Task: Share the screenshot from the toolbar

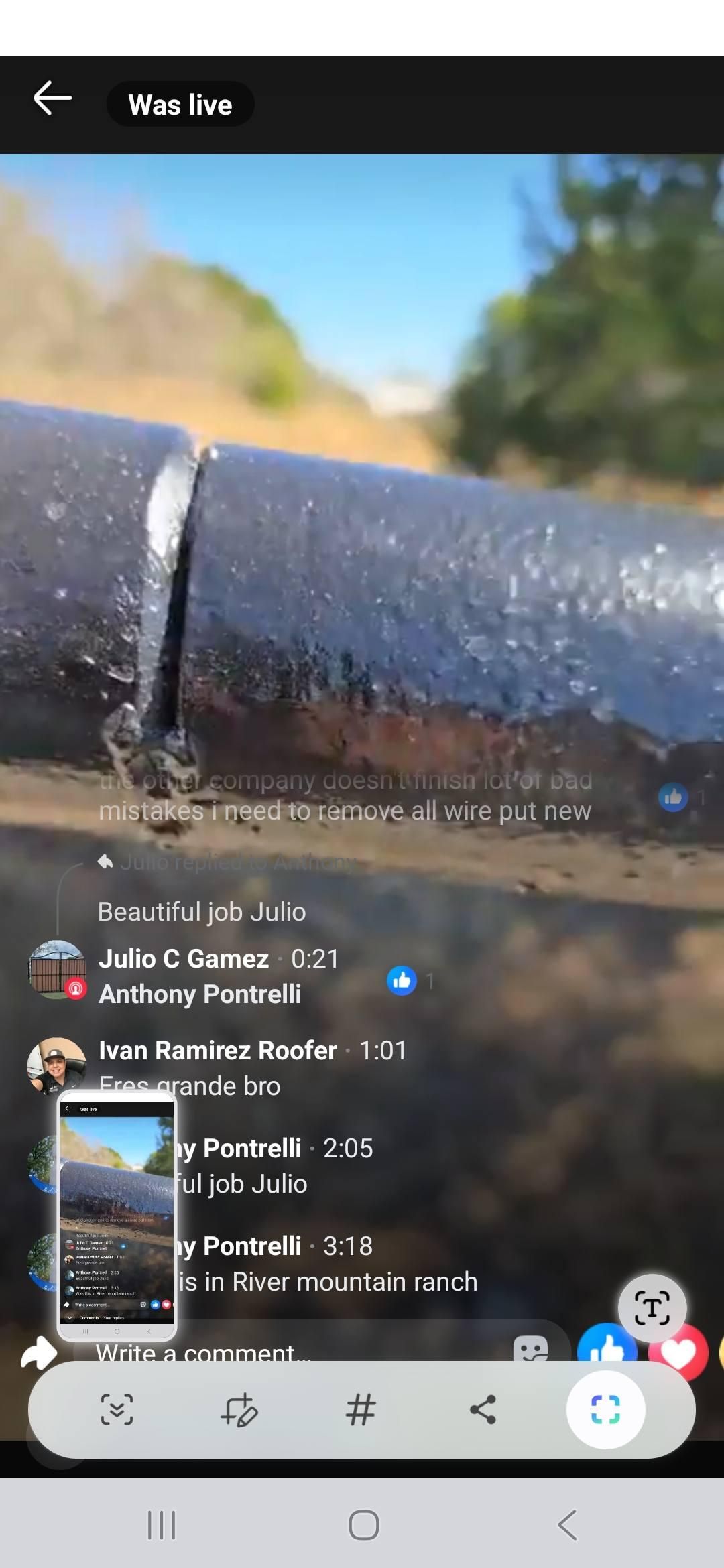Action: pos(483,1409)
